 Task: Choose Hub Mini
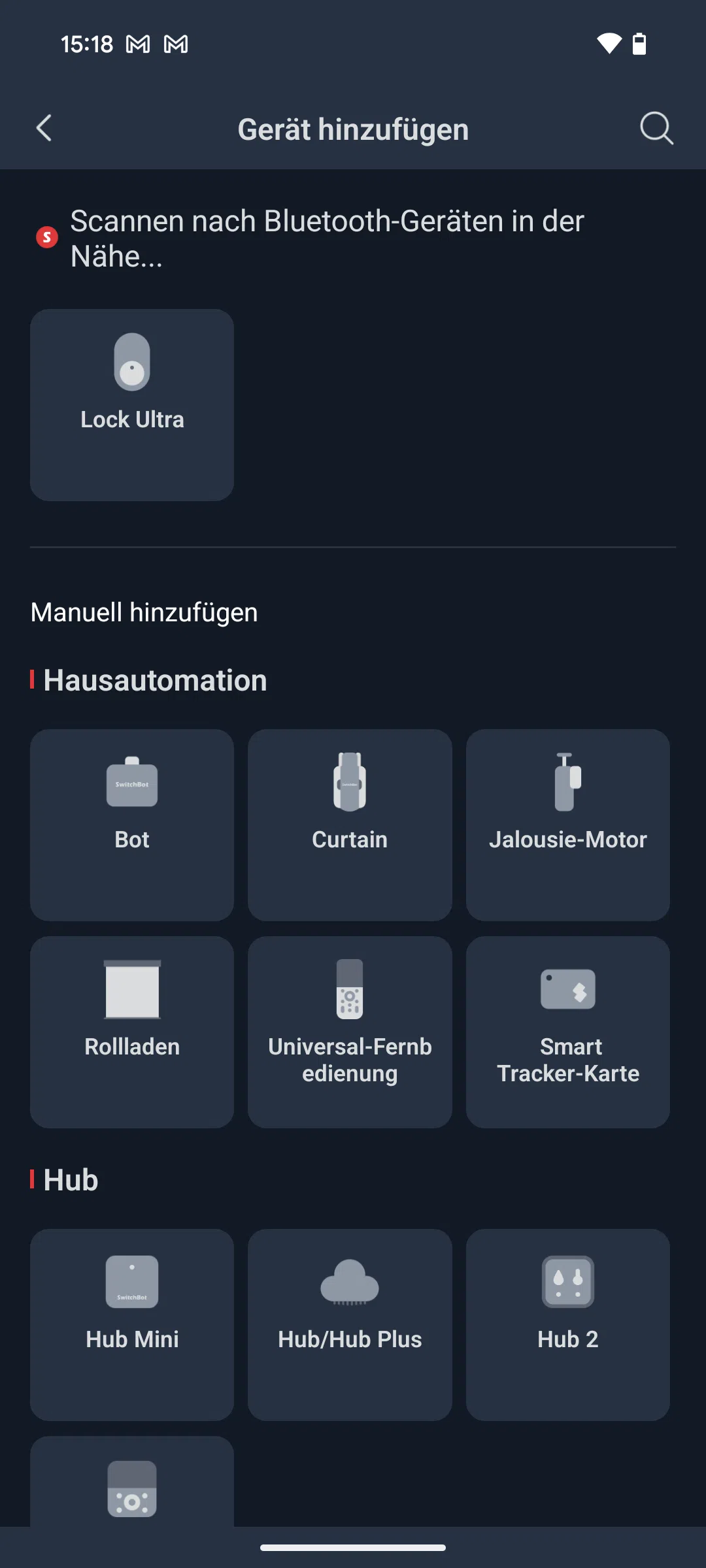[x=132, y=1325]
